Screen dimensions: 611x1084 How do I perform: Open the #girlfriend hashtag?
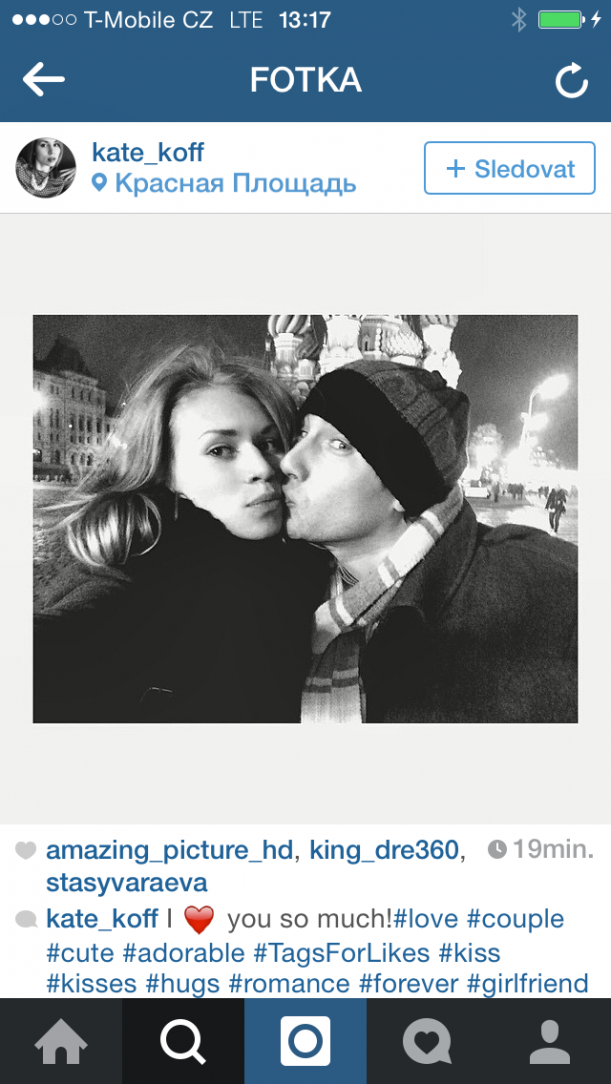[527, 982]
